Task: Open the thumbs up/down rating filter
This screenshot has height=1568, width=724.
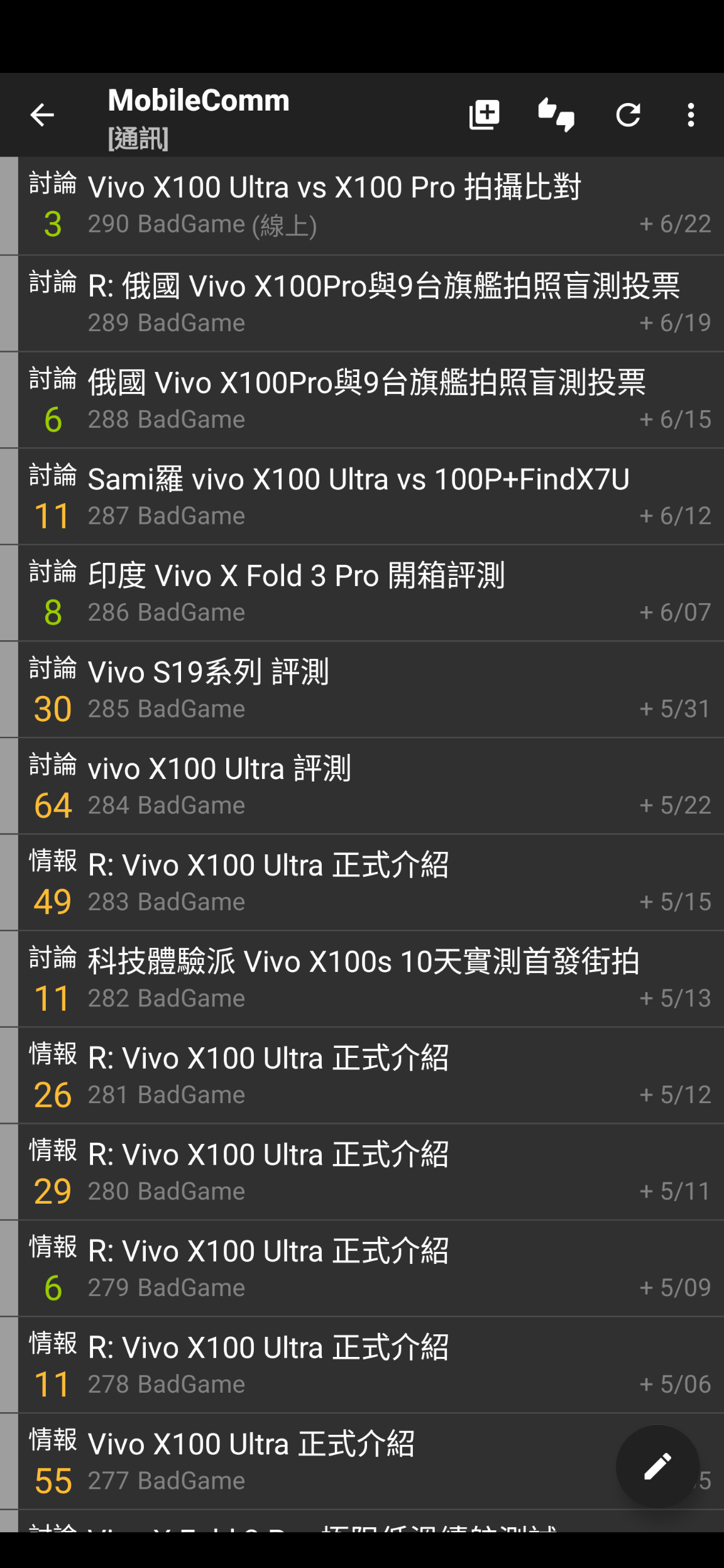Action: click(x=557, y=115)
